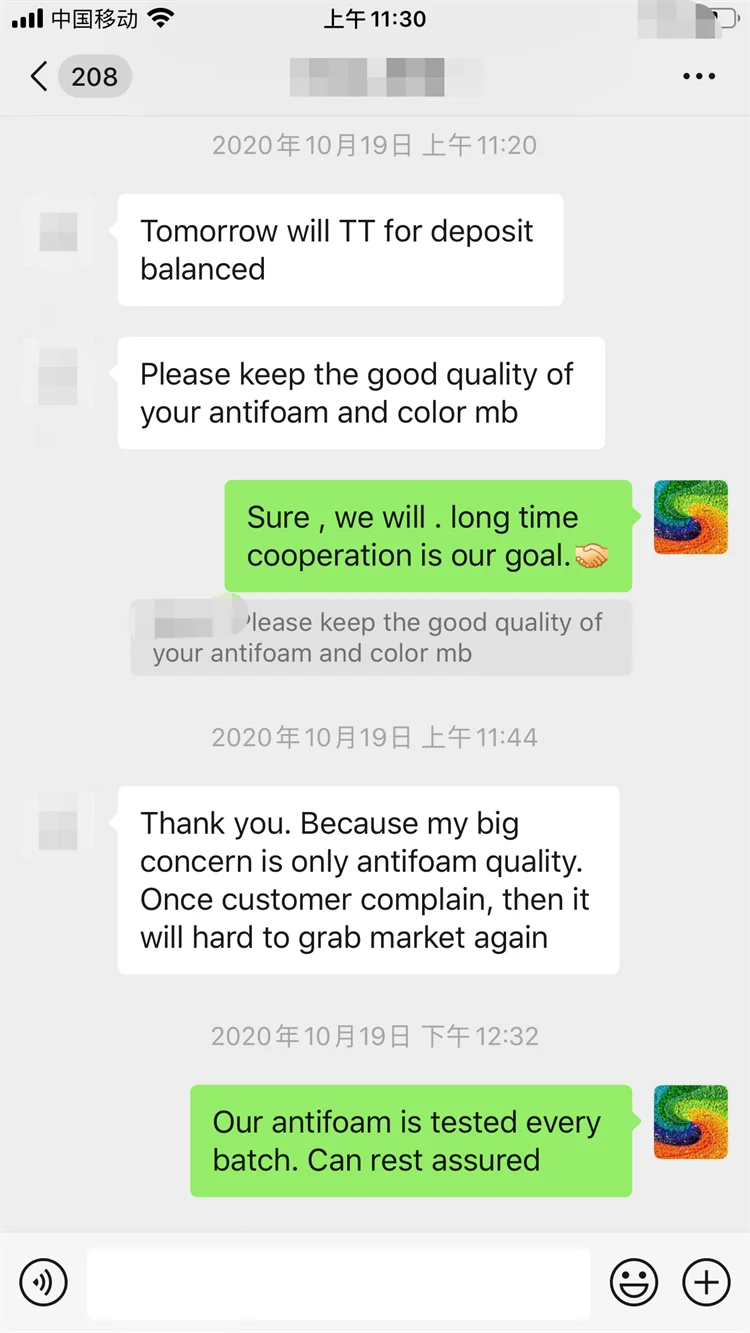The width and height of the screenshot is (750, 1333).
Task: Tap your rainbow profile avatar
Action: (x=690, y=517)
